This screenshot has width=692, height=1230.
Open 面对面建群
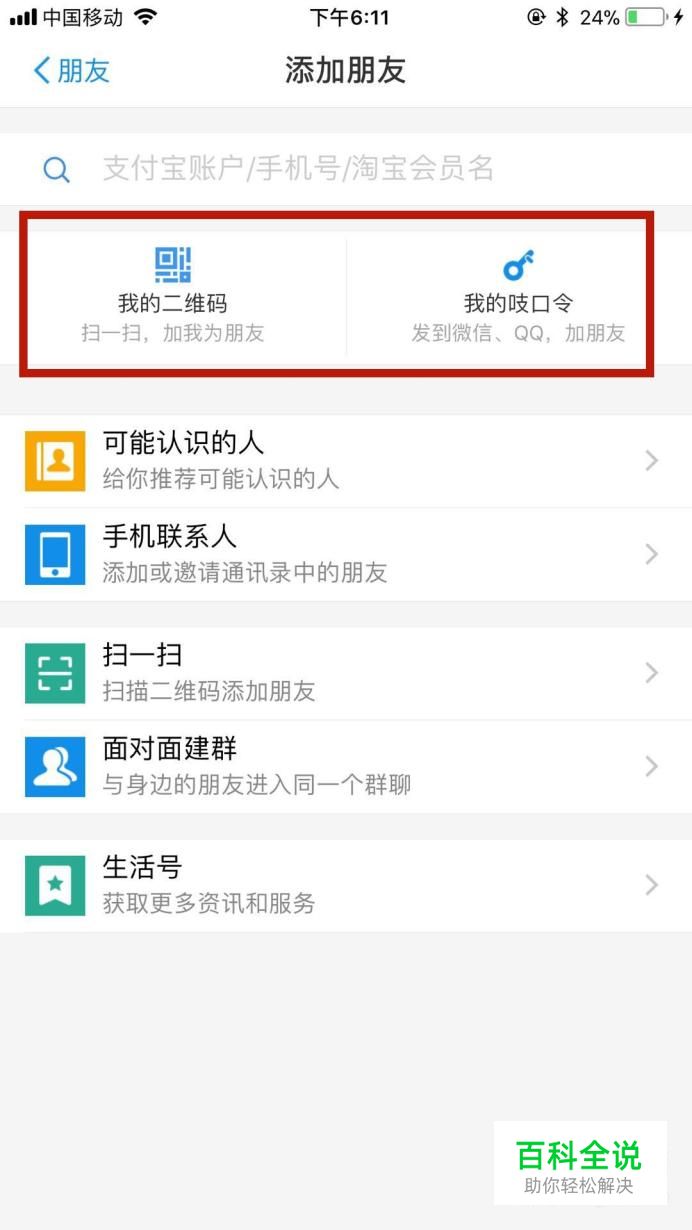[346, 767]
